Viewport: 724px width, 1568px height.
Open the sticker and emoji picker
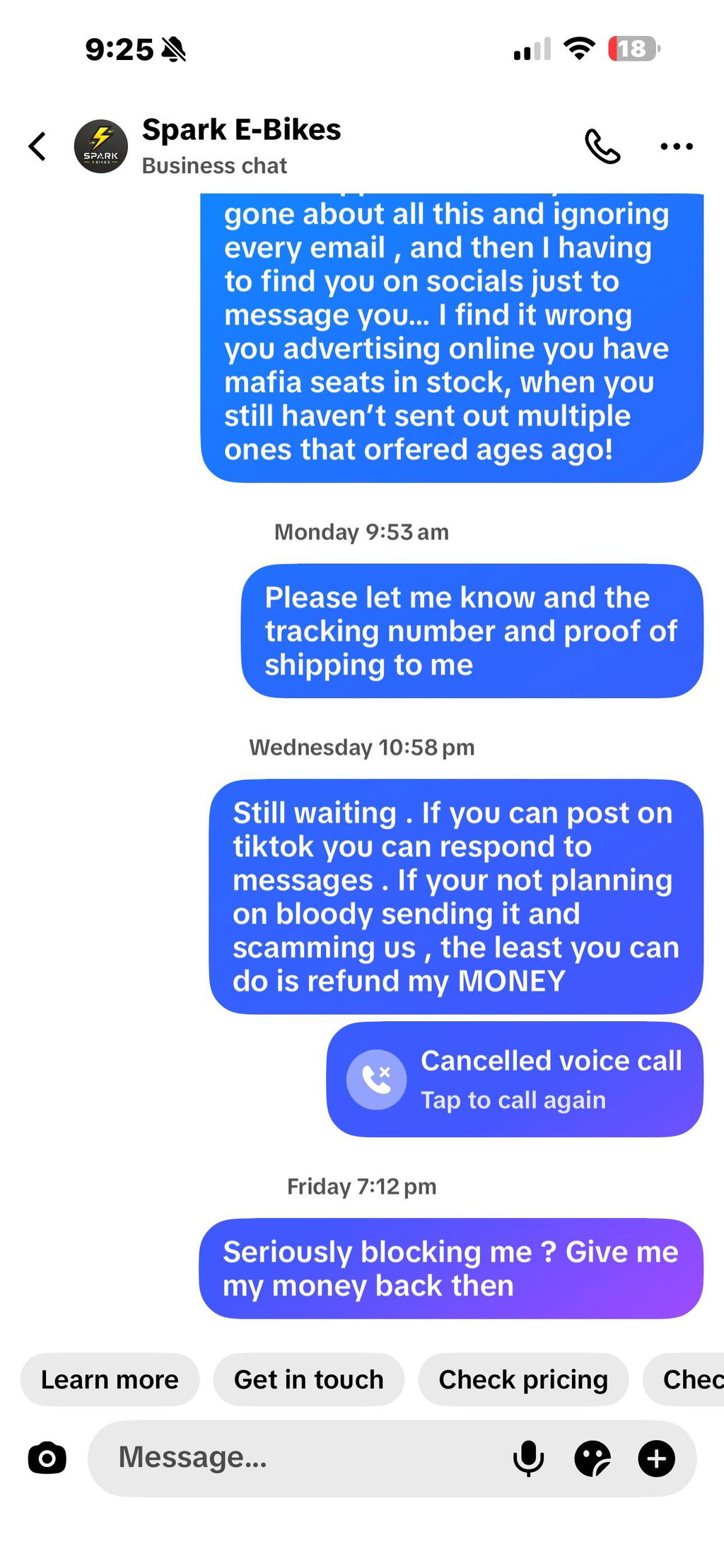592,1458
